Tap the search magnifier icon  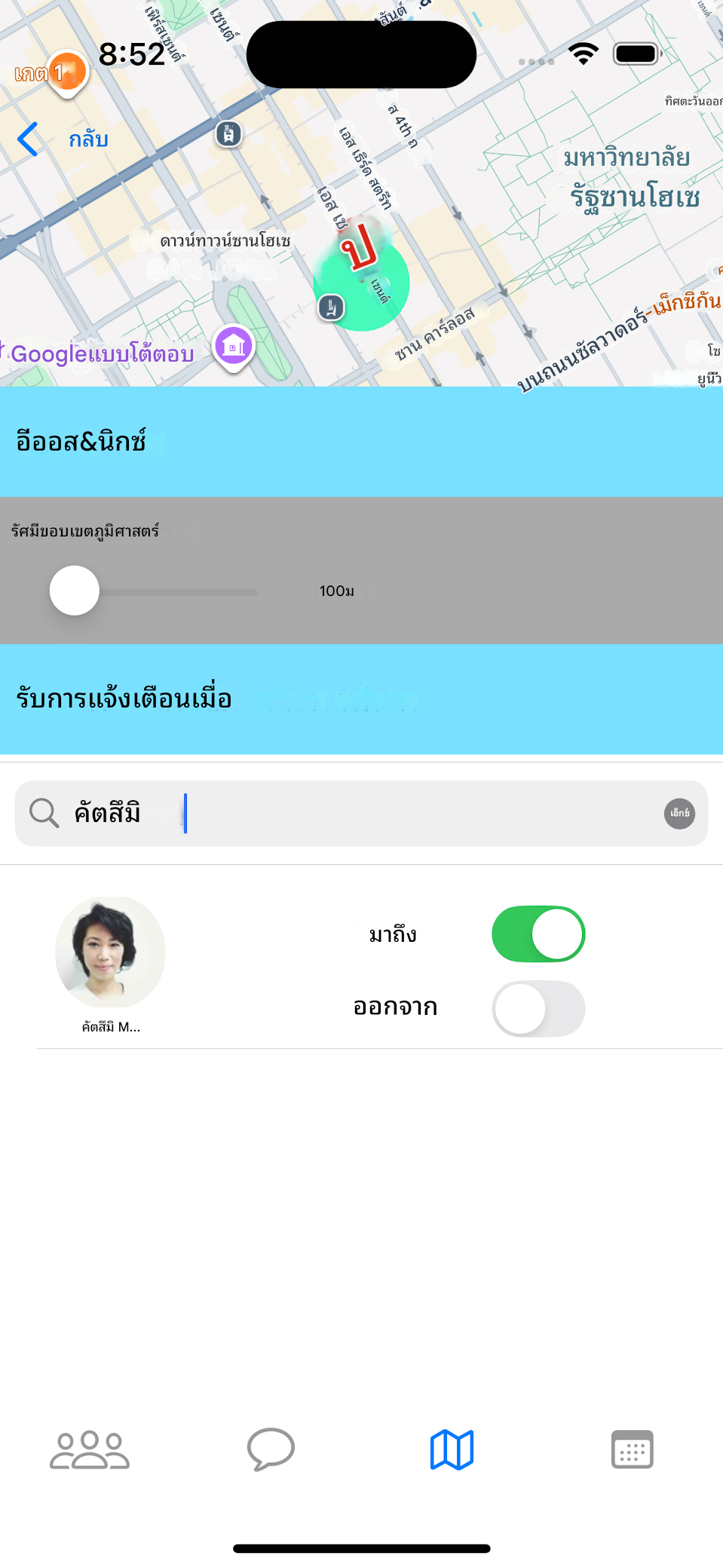43,813
